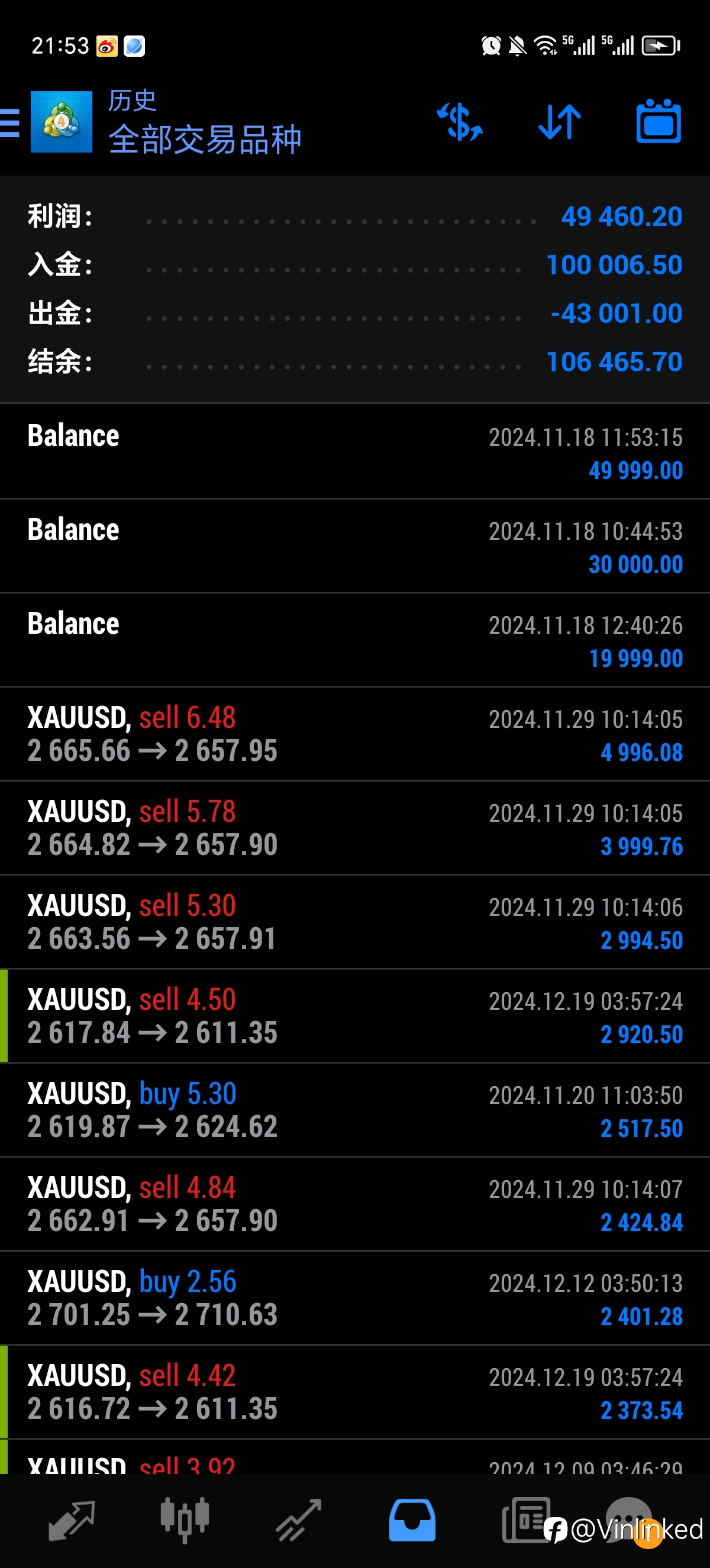This screenshot has width=710, height=1568.
Task: Switch to the Trade tab
Action: tap(298, 1520)
